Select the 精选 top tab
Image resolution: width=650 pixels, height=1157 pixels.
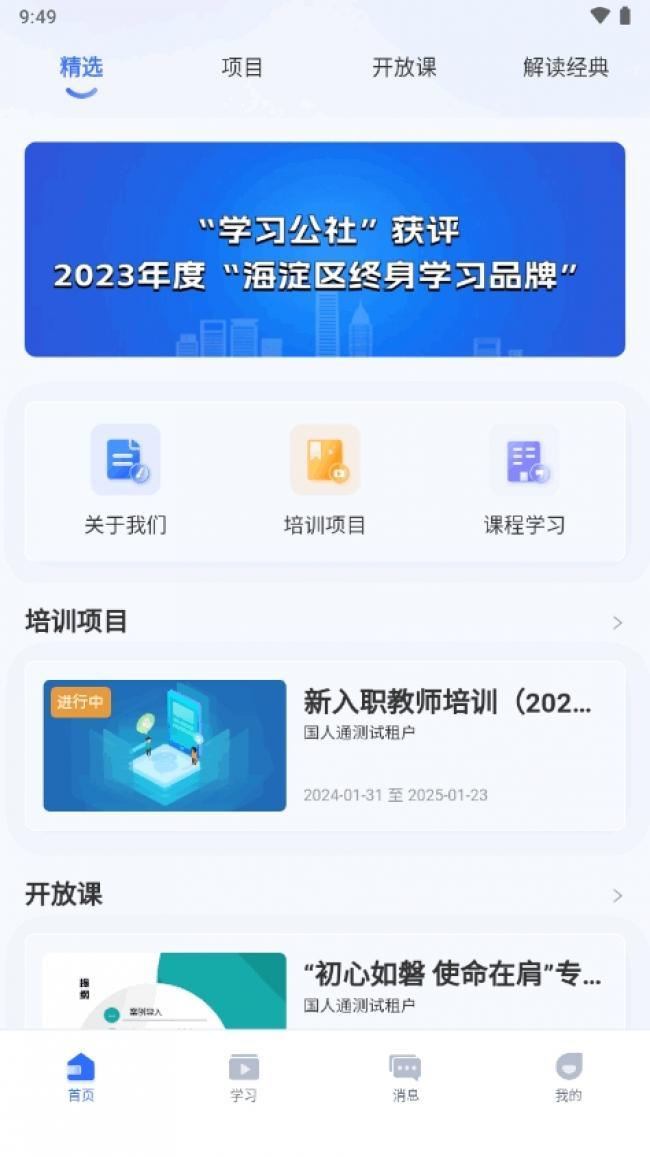point(81,68)
